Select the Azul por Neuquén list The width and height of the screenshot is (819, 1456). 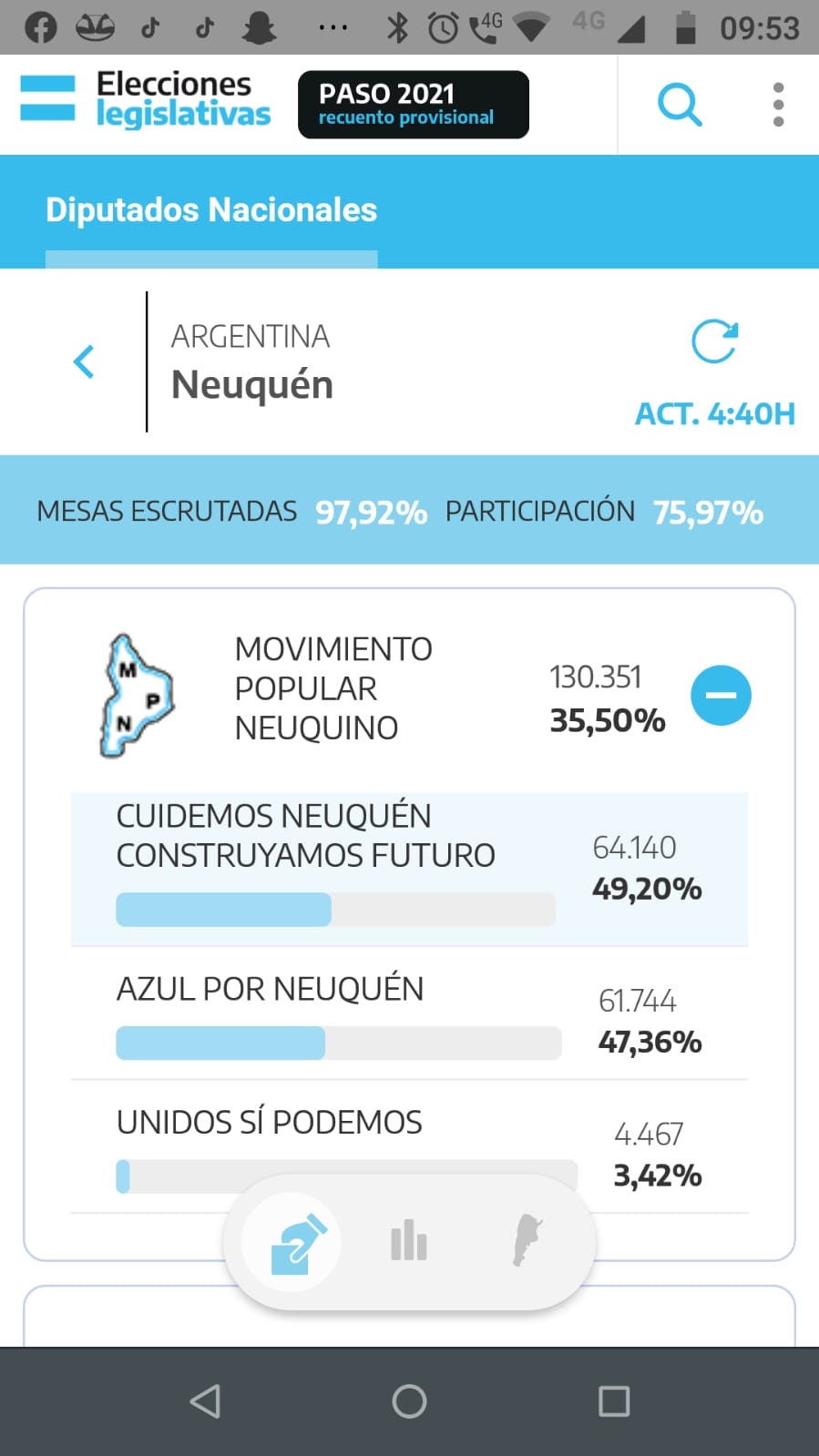409,1013
